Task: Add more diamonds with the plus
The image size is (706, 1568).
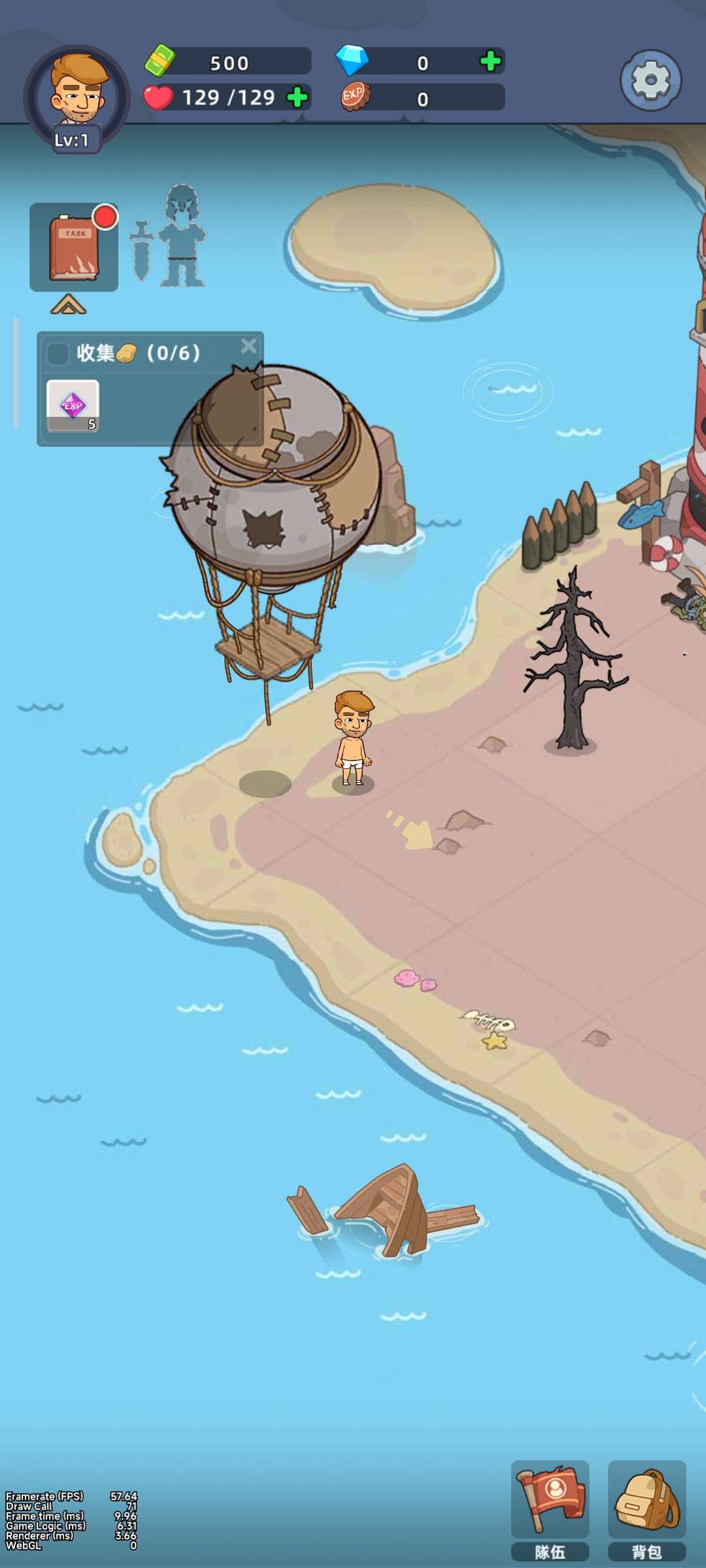Action: coord(490,61)
